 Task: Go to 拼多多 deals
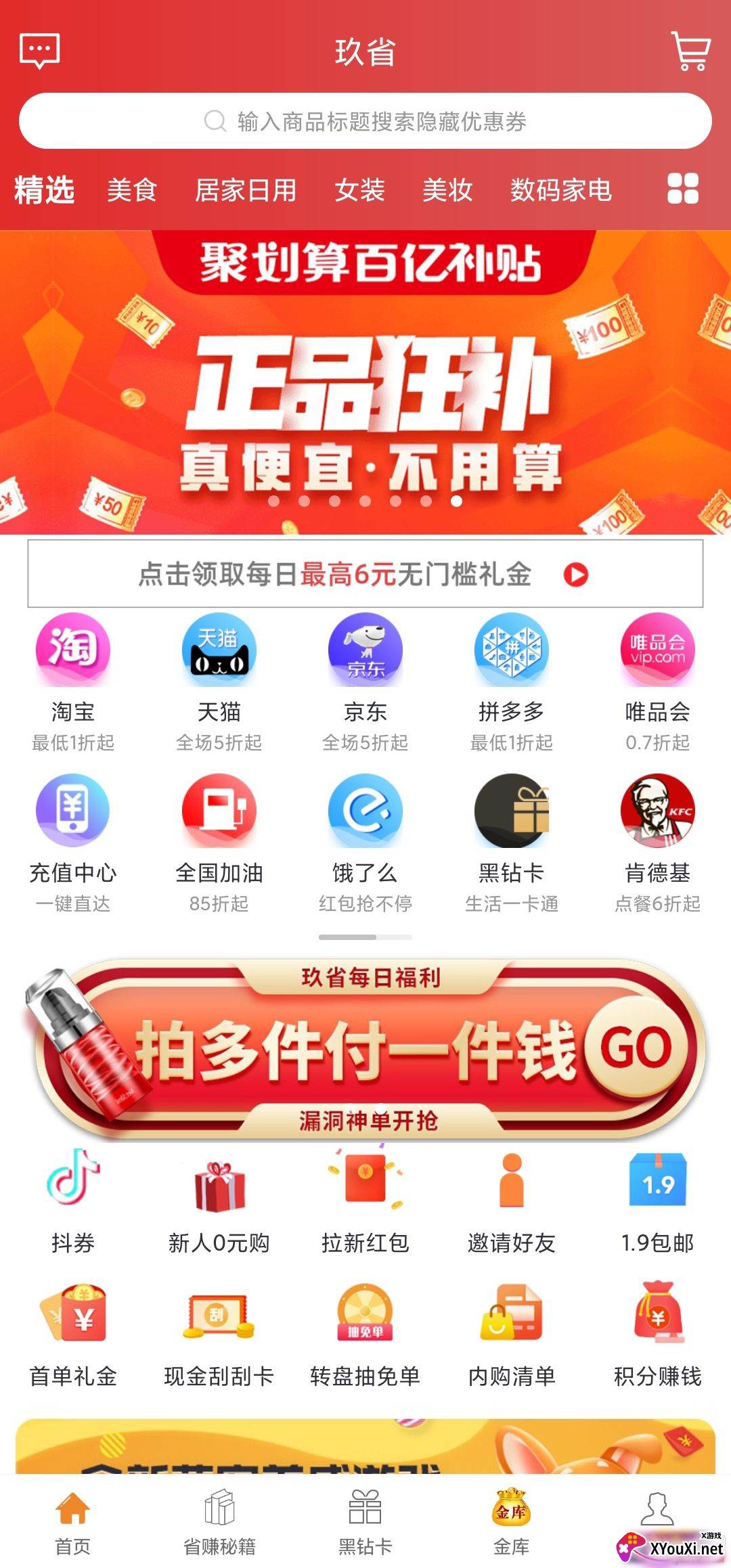512,680
